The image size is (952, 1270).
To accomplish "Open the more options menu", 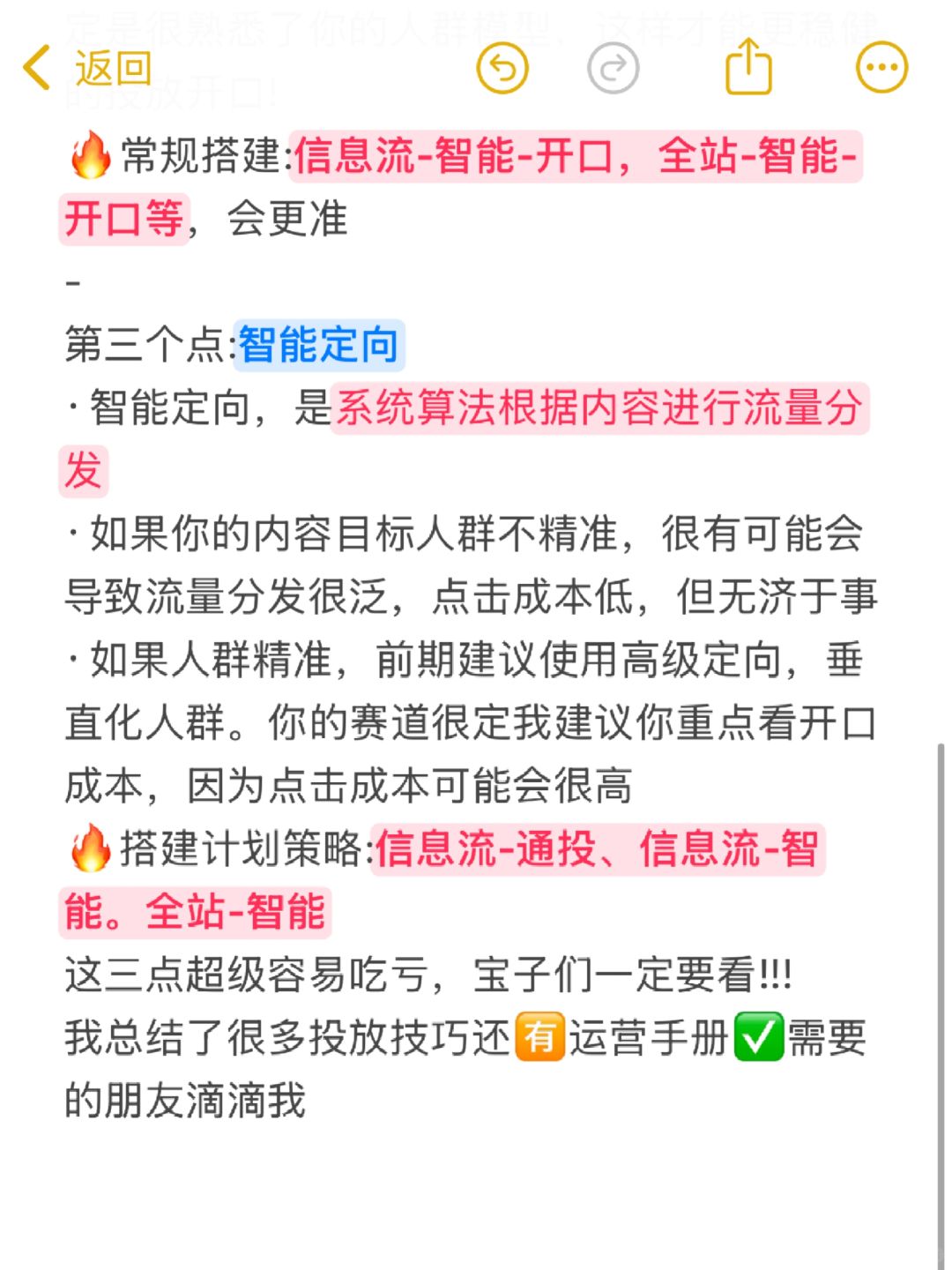I will tap(881, 68).
